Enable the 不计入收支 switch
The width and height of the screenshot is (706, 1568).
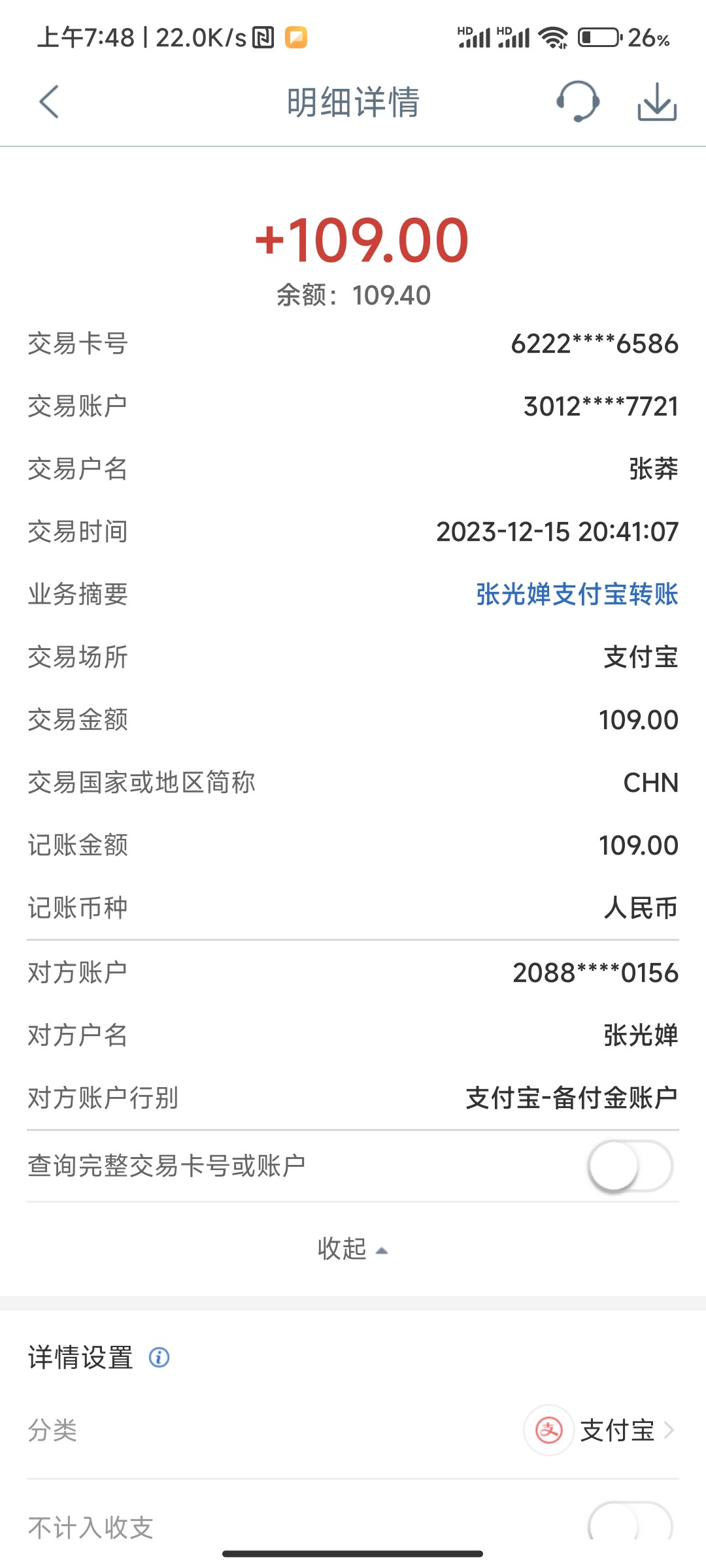click(x=630, y=1526)
